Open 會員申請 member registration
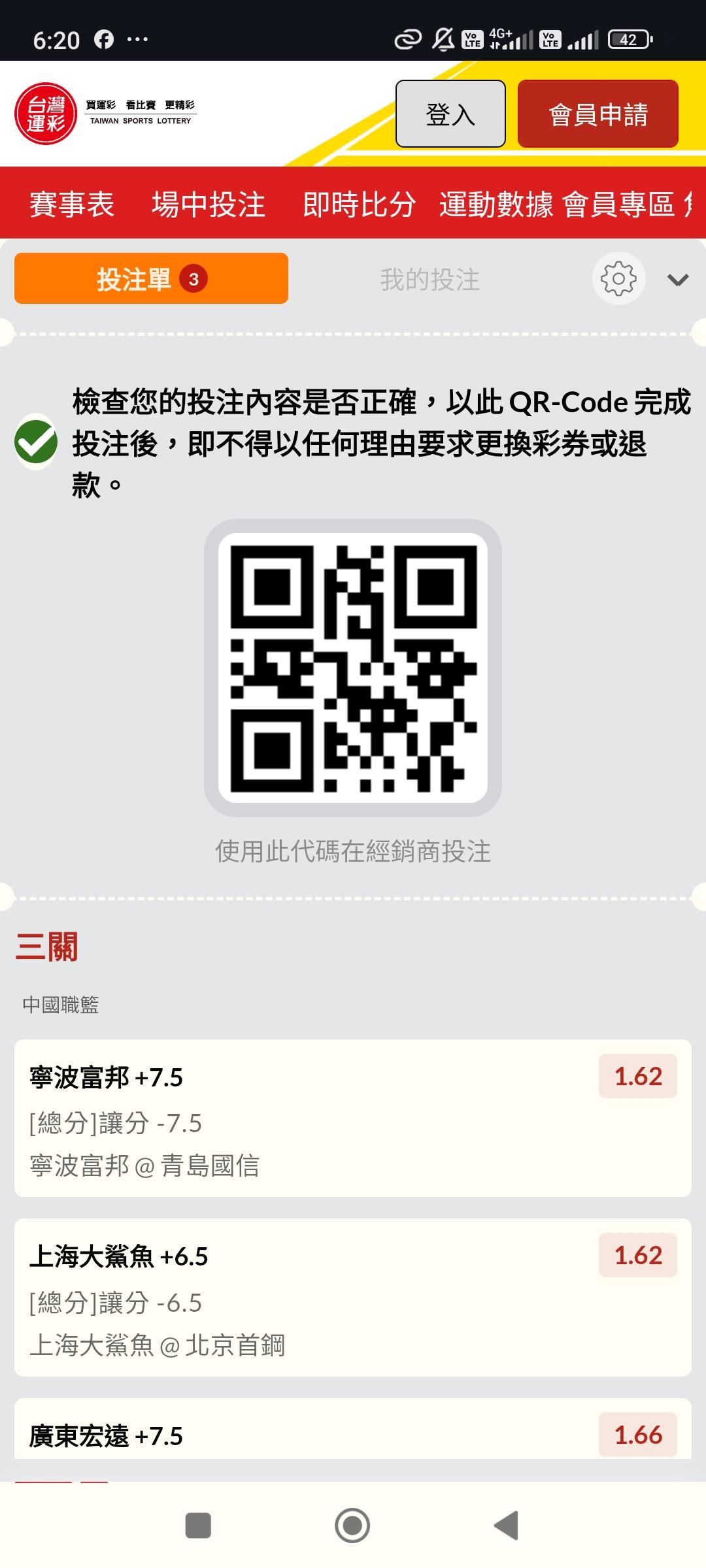Image resolution: width=706 pixels, height=1568 pixels. tap(598, 114)
